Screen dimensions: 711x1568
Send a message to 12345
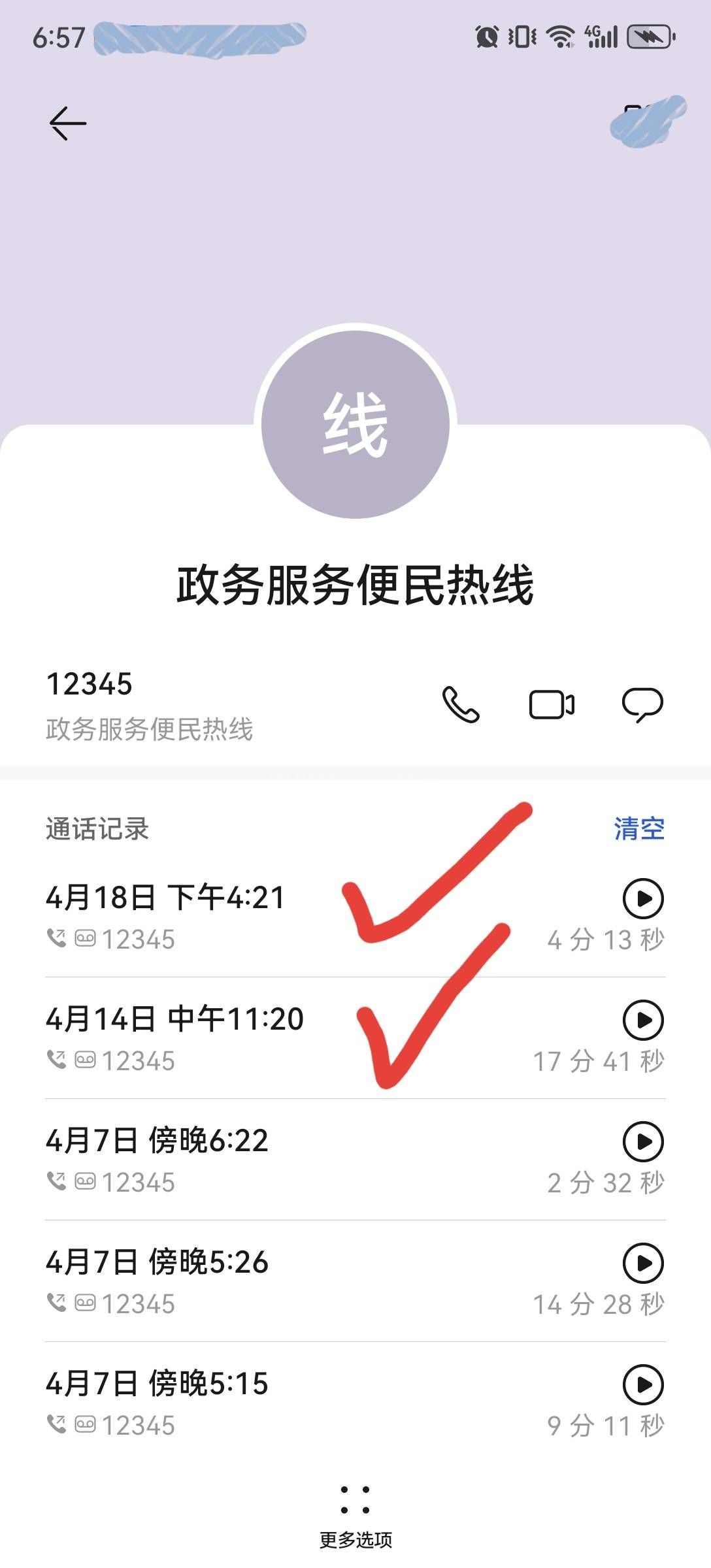pos(642,705)
